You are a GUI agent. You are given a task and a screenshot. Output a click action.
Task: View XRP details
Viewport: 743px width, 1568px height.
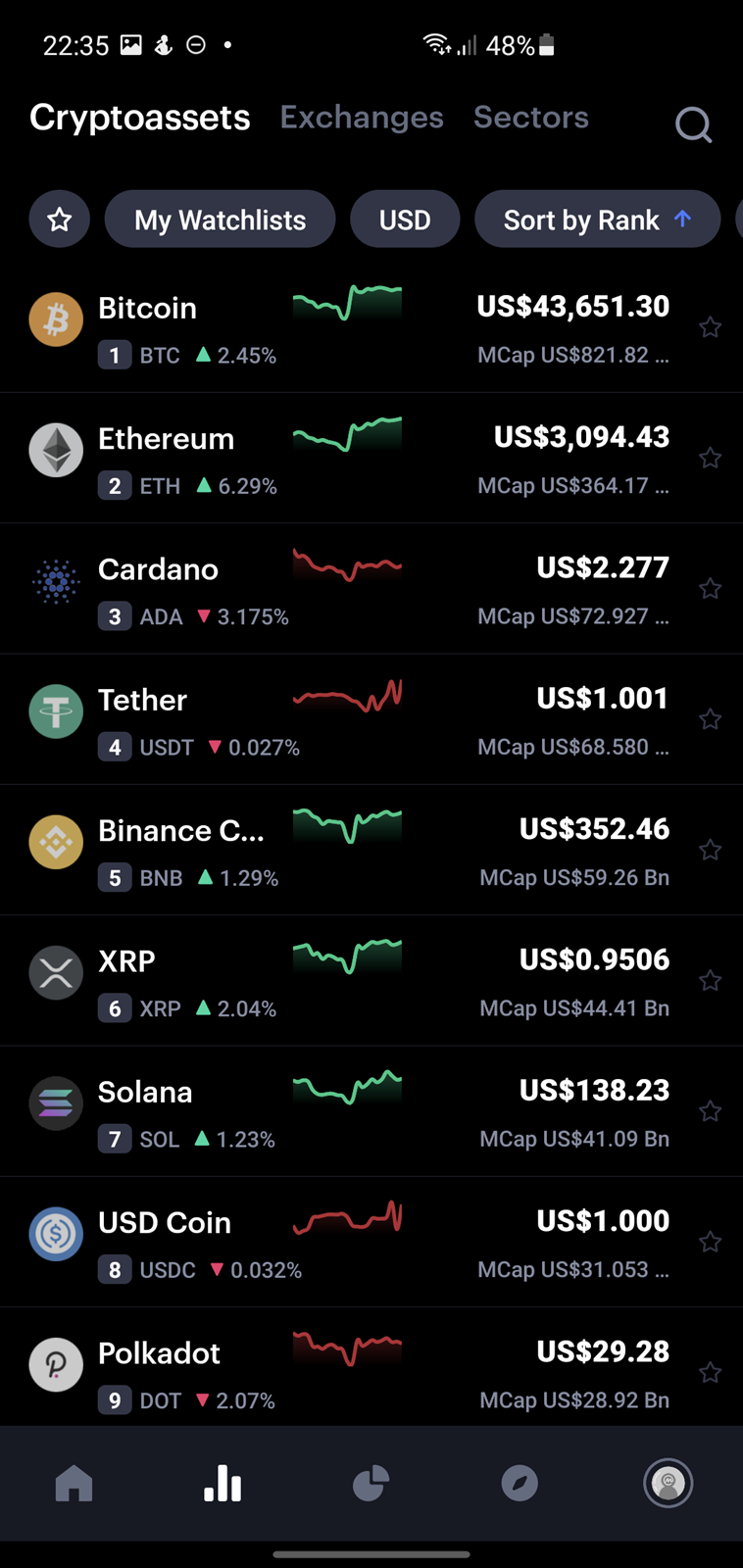click(371, 981)
